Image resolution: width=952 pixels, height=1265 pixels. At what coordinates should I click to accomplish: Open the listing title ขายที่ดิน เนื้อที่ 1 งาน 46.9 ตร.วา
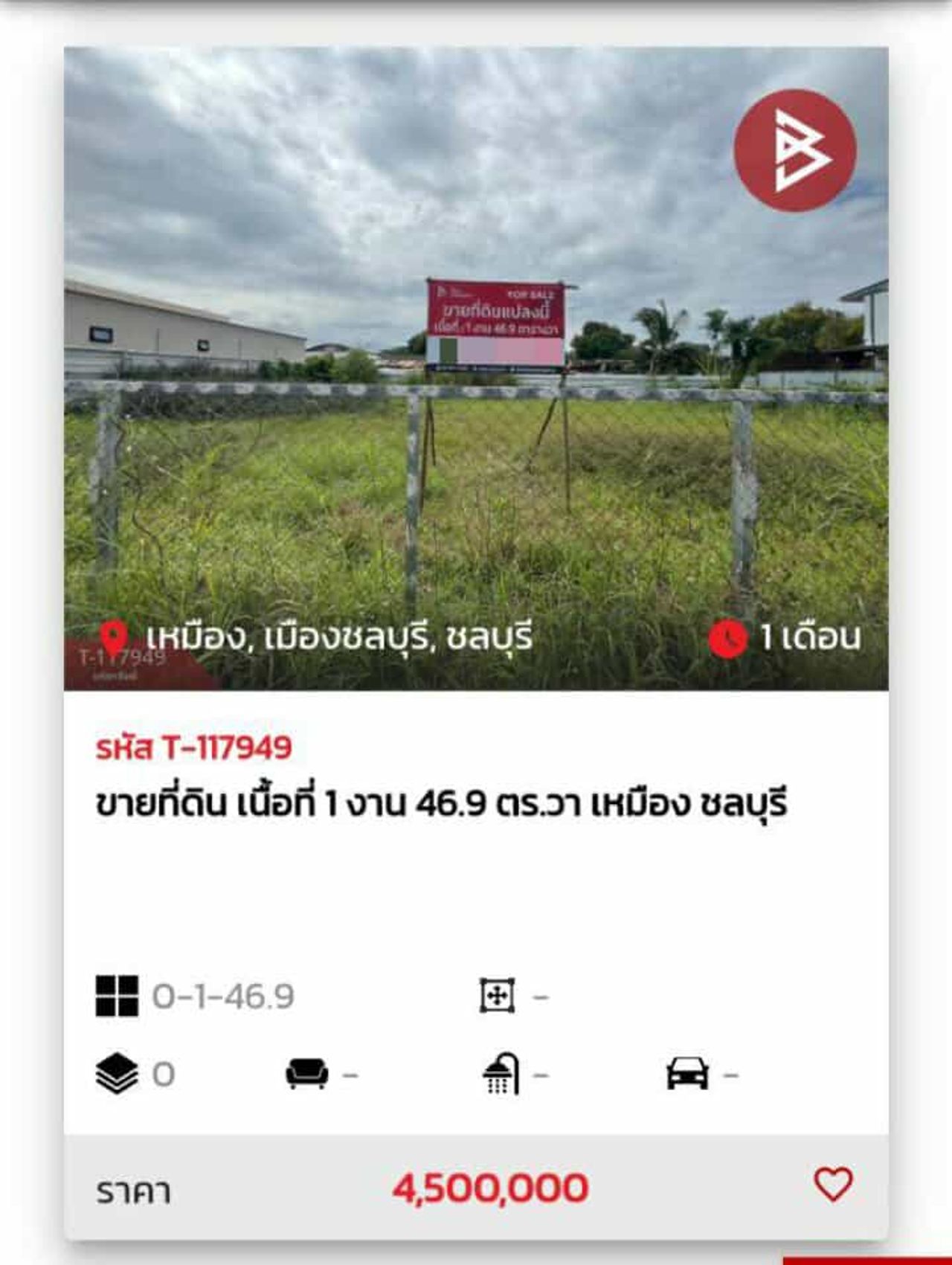pos(441,804)
